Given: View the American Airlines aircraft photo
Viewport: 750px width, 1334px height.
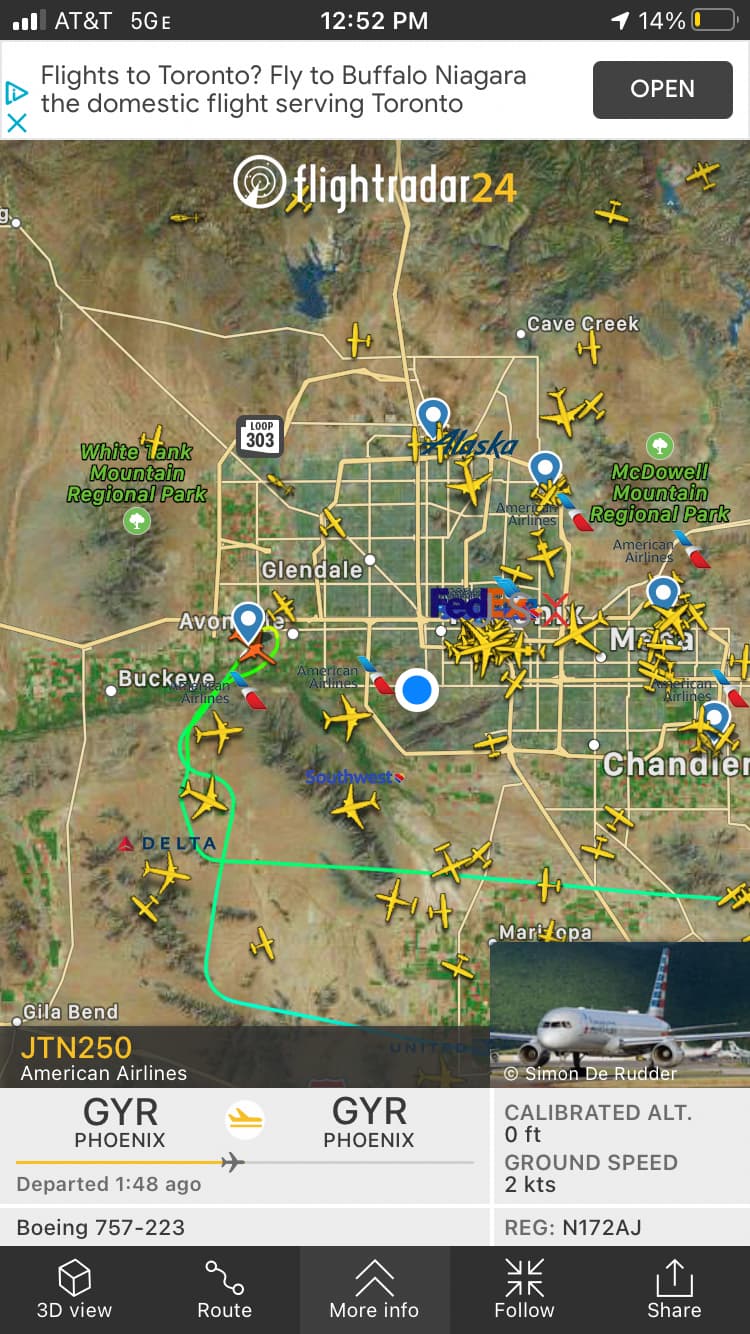Looking at the screenshot, I should [619, 1013].
